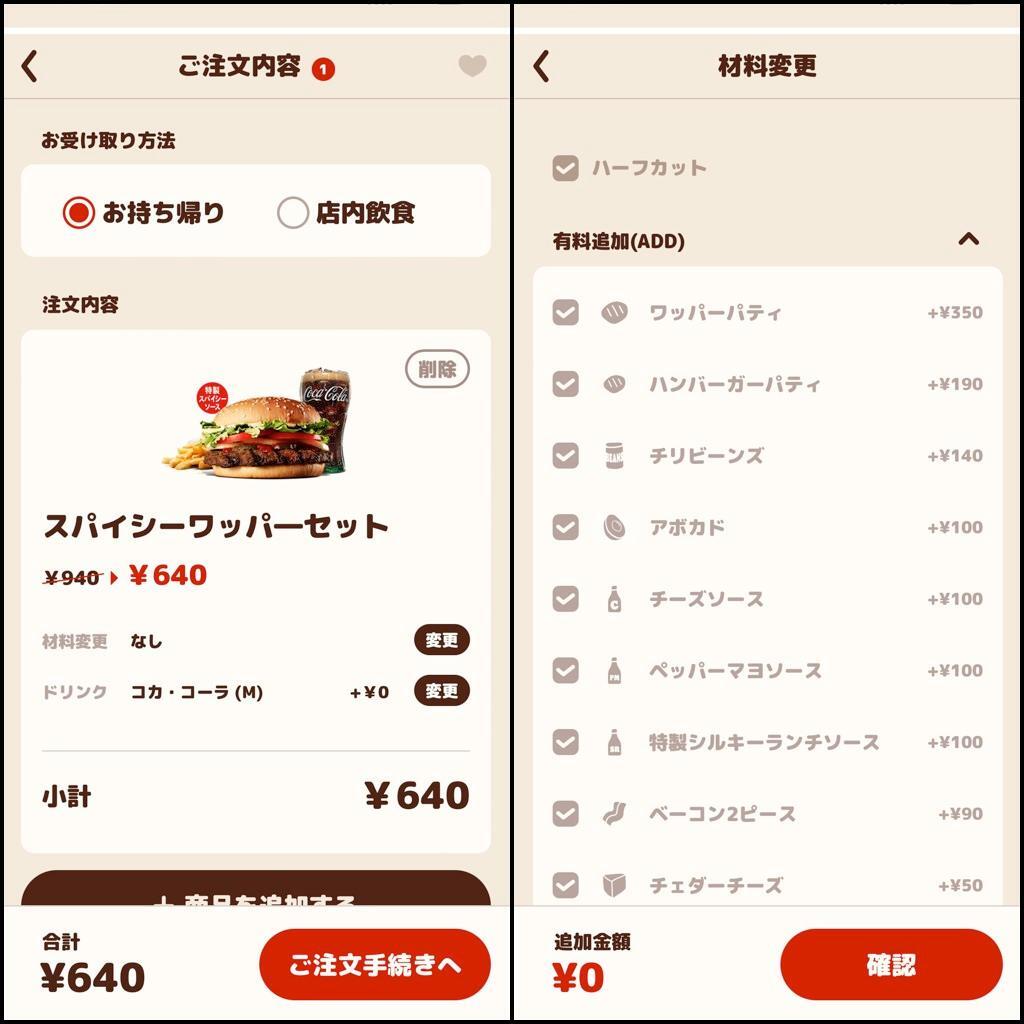1024x1024 pixels.
Task: Toggle the ハンバーガーパティ checkbox
Action: (x=566, y=384)
